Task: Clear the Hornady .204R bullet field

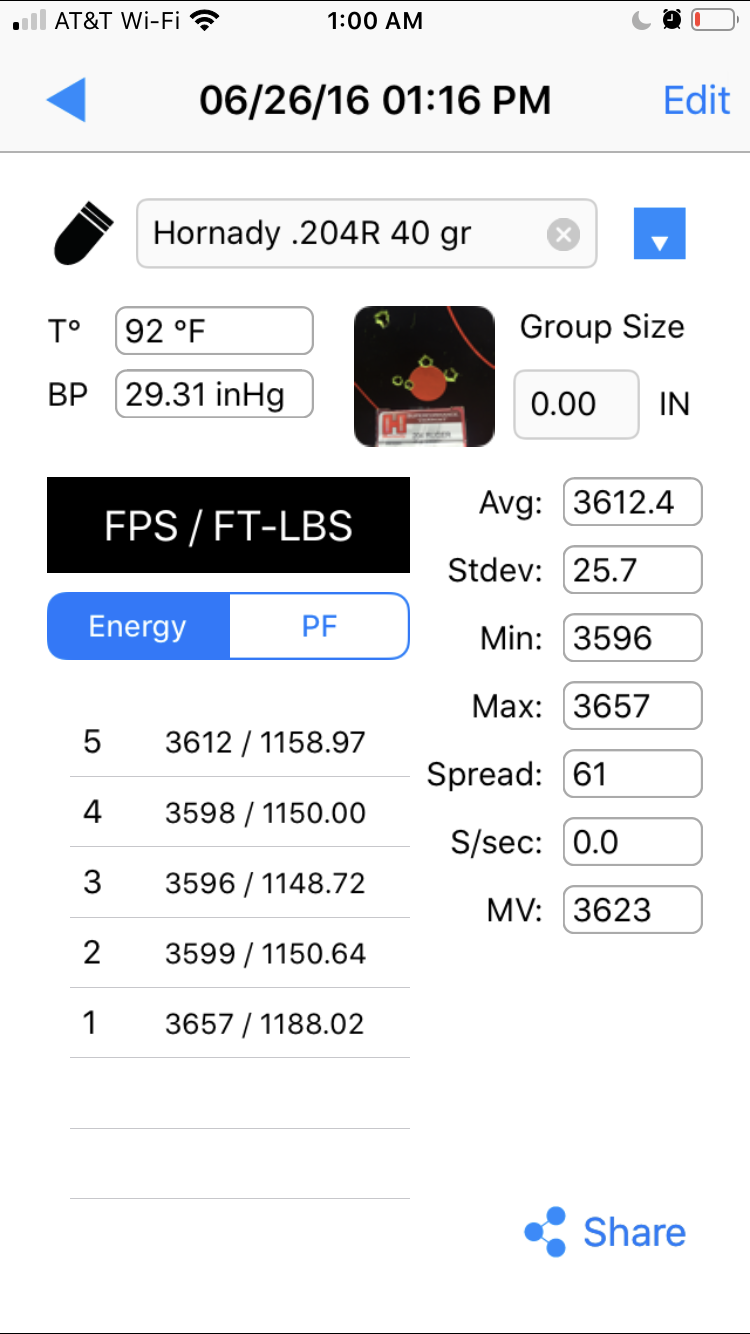Action: 563,235
